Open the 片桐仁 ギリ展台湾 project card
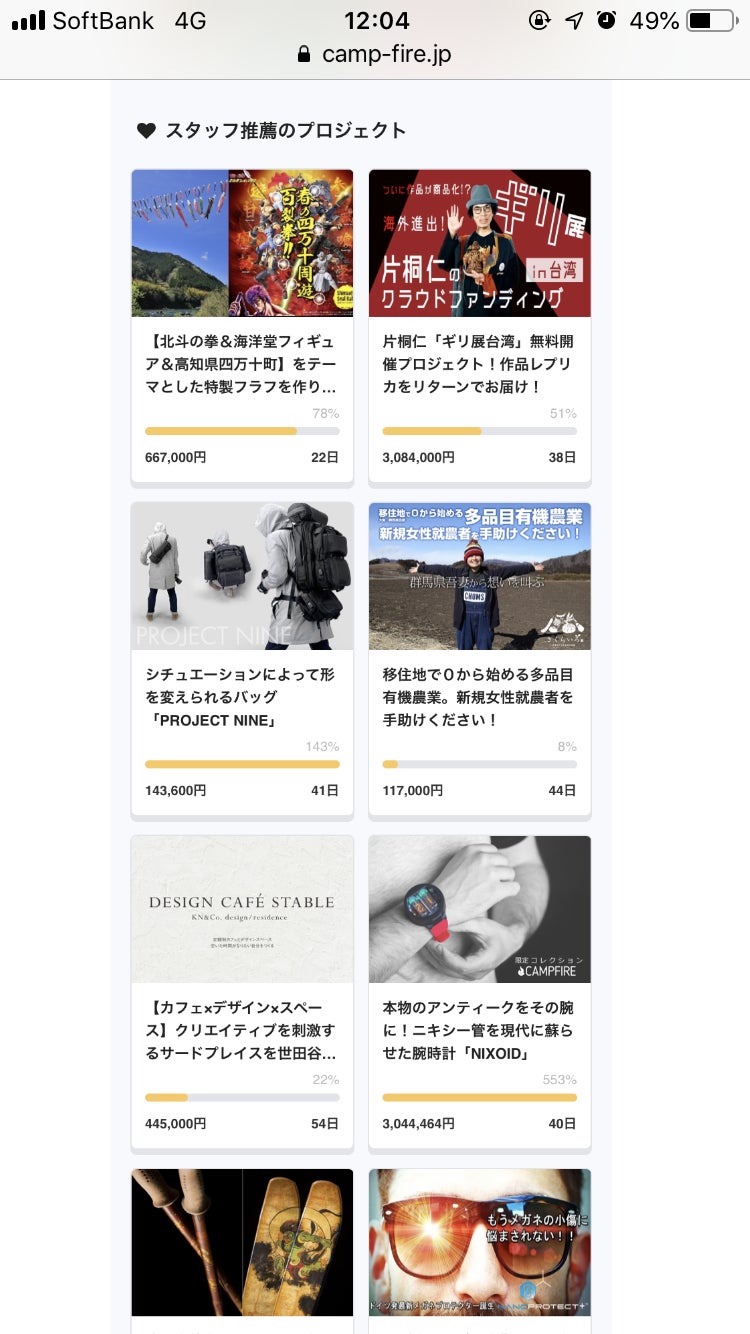 pyautogui.click(x=479, y=325)
